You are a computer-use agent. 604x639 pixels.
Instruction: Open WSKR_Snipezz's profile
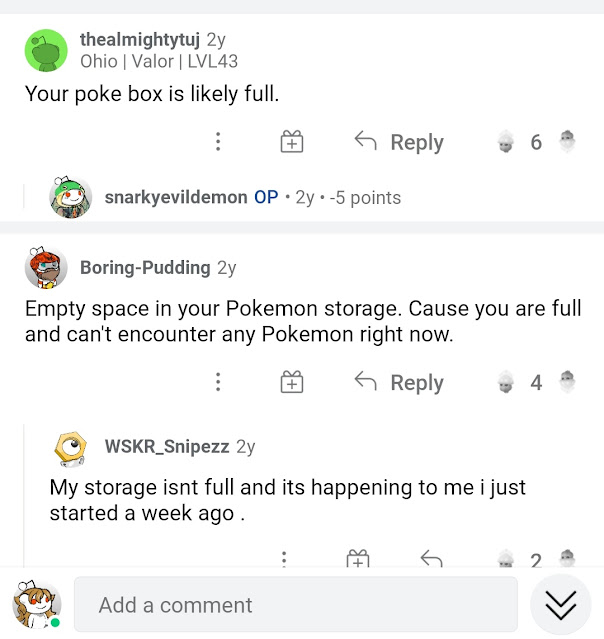click(x=167, y=446)
